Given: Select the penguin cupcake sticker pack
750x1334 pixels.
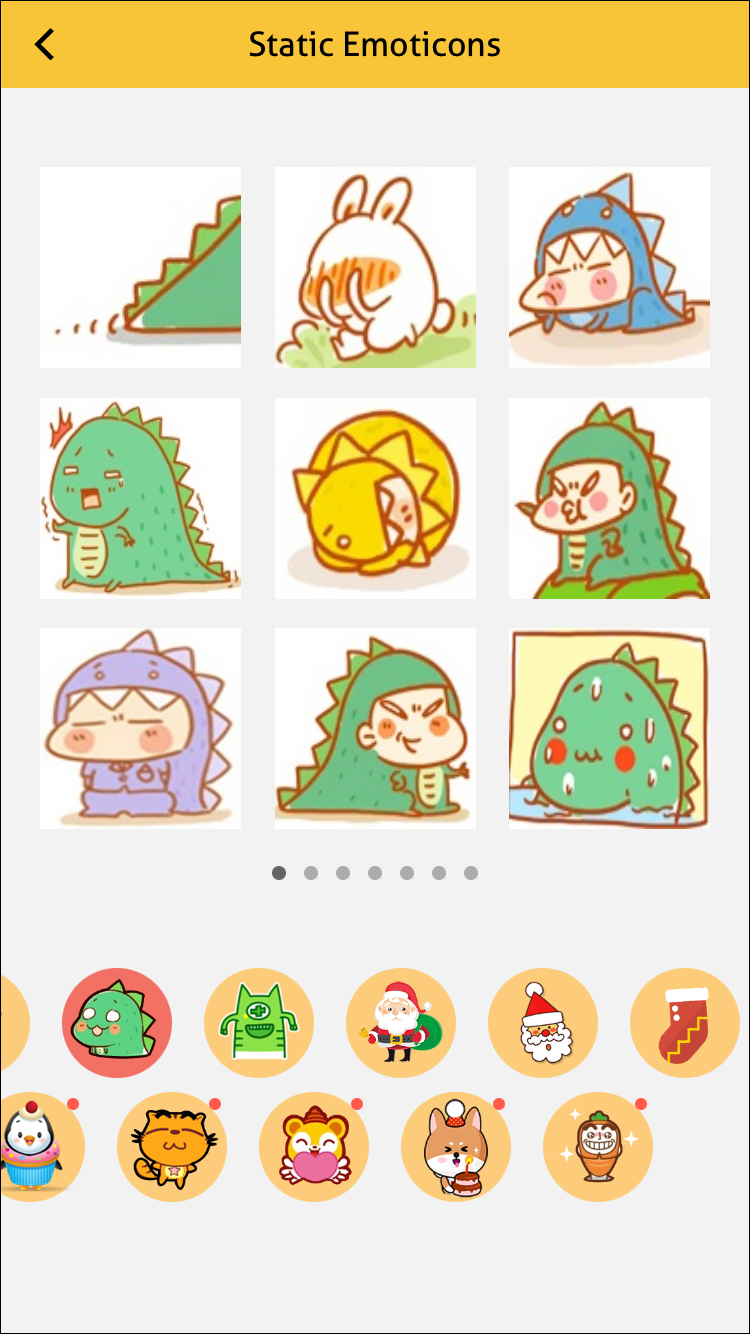Looking at the screenshot, I should click(35, 1147).
